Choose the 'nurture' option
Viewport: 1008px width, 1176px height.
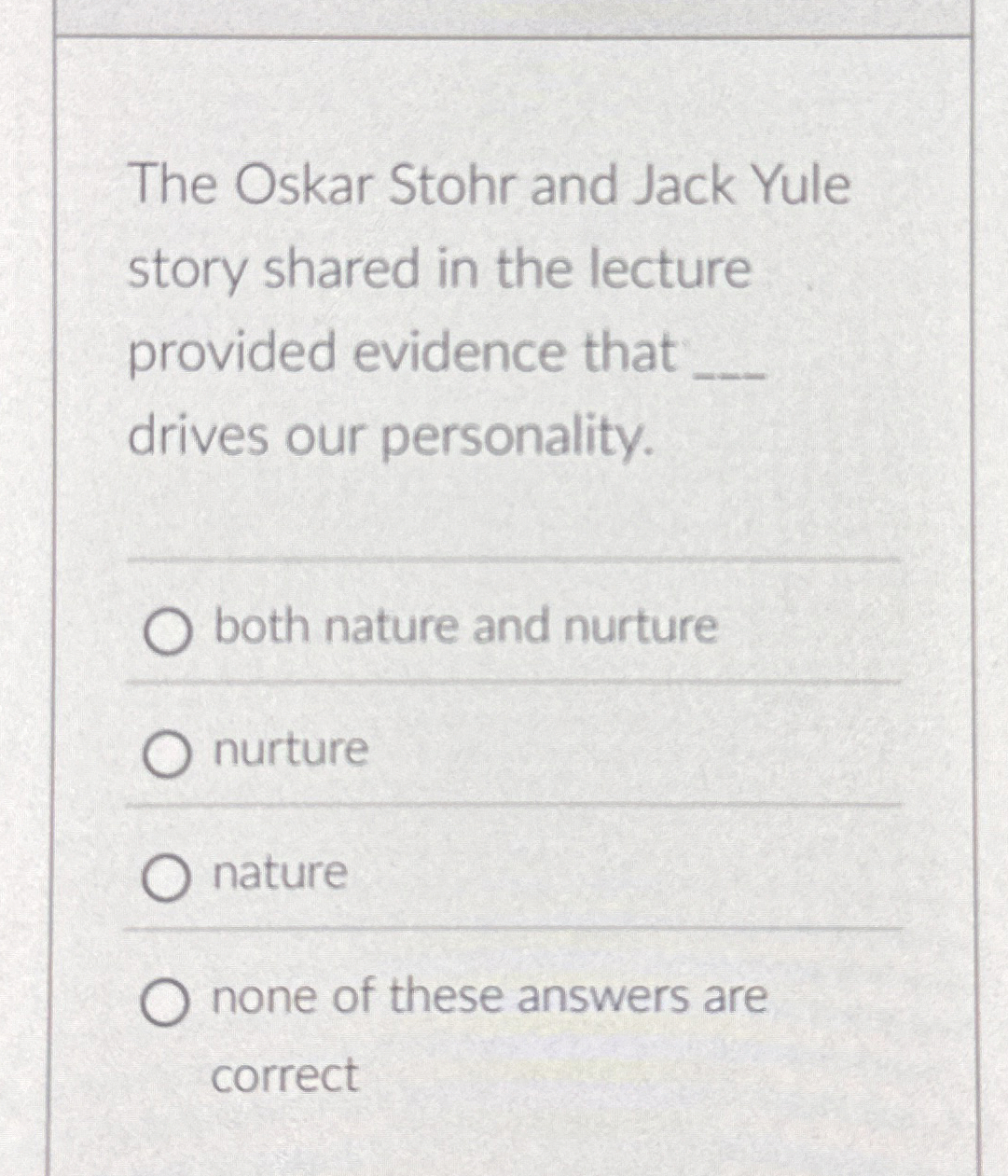tap(167, 754)
